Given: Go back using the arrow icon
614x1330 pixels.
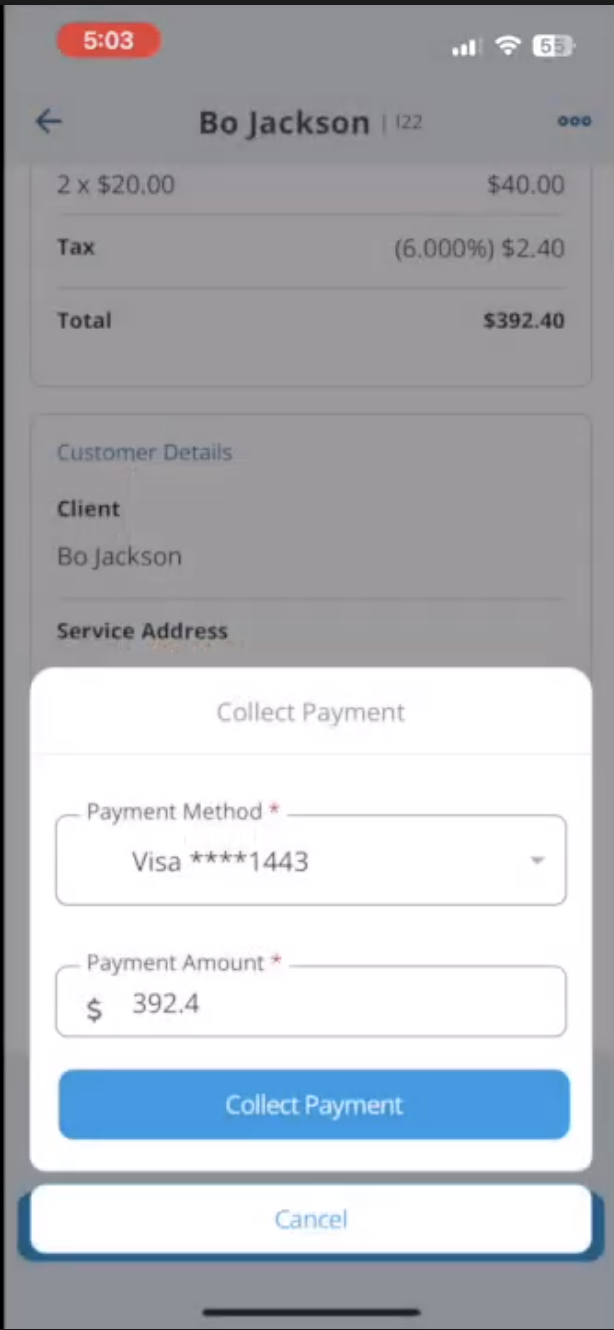Looking at the screenshot, I should click(49, 122).
